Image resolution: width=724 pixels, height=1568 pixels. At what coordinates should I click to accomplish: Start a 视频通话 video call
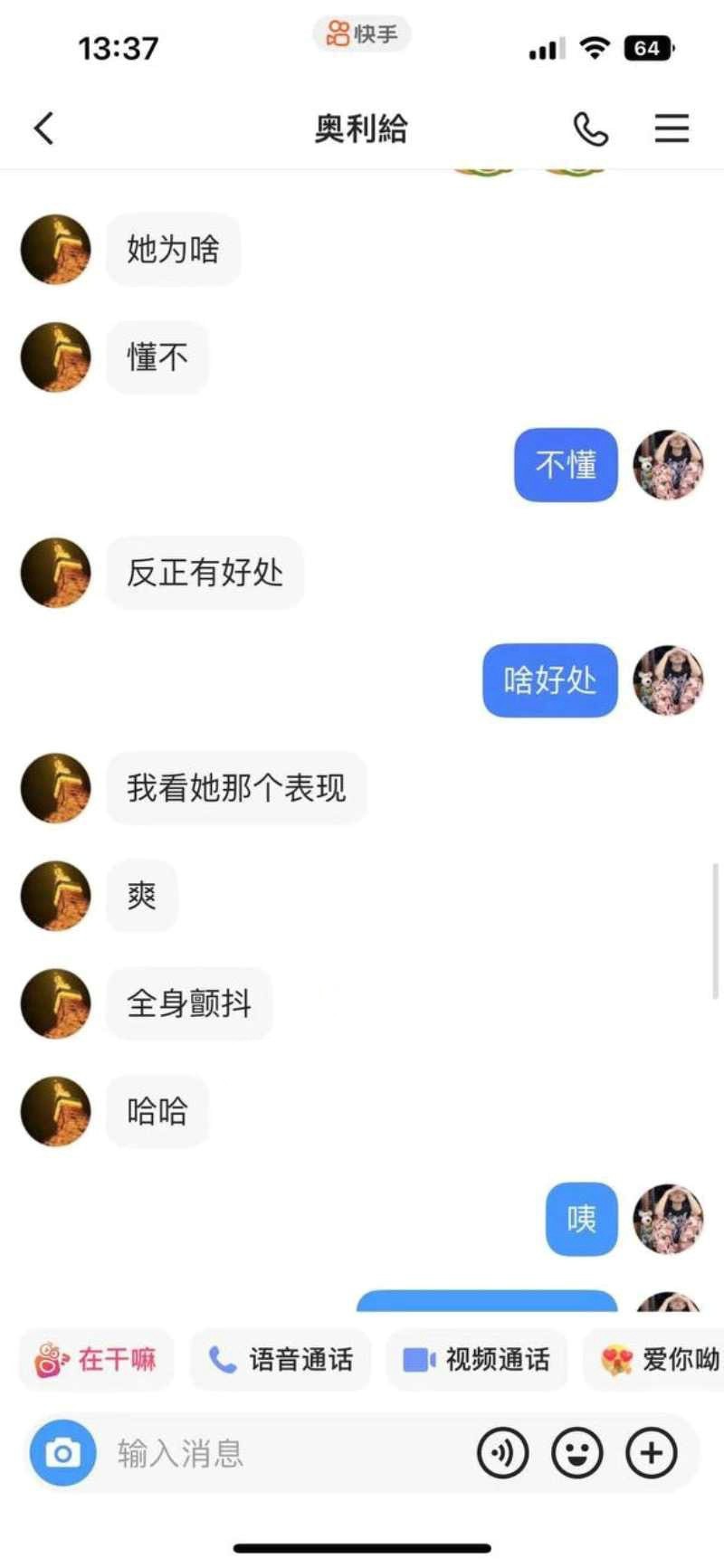click(477, 1359)
